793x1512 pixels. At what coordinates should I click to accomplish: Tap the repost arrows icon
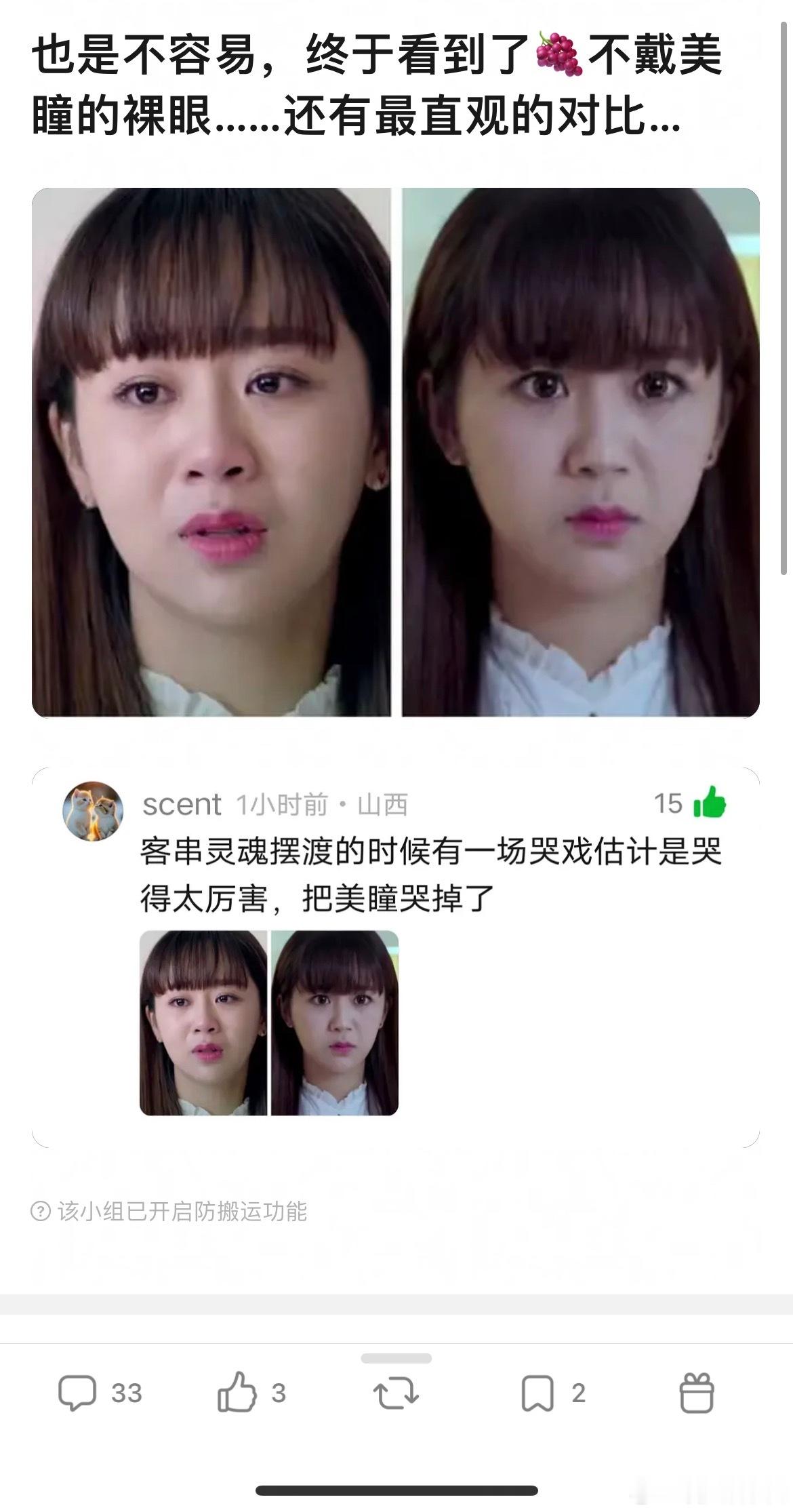point(397,1391)
